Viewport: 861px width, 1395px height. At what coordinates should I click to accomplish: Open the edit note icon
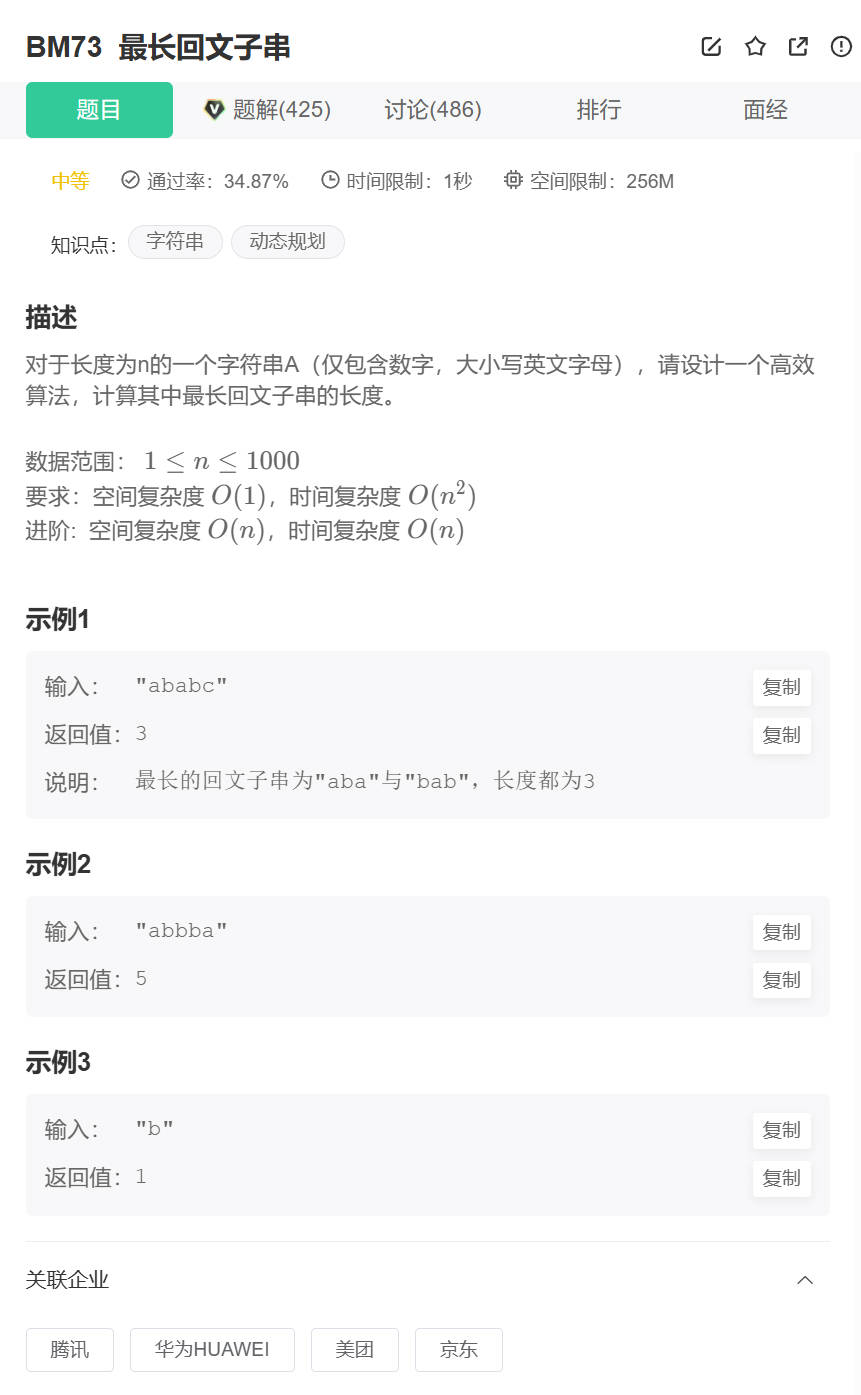(711, 47)
